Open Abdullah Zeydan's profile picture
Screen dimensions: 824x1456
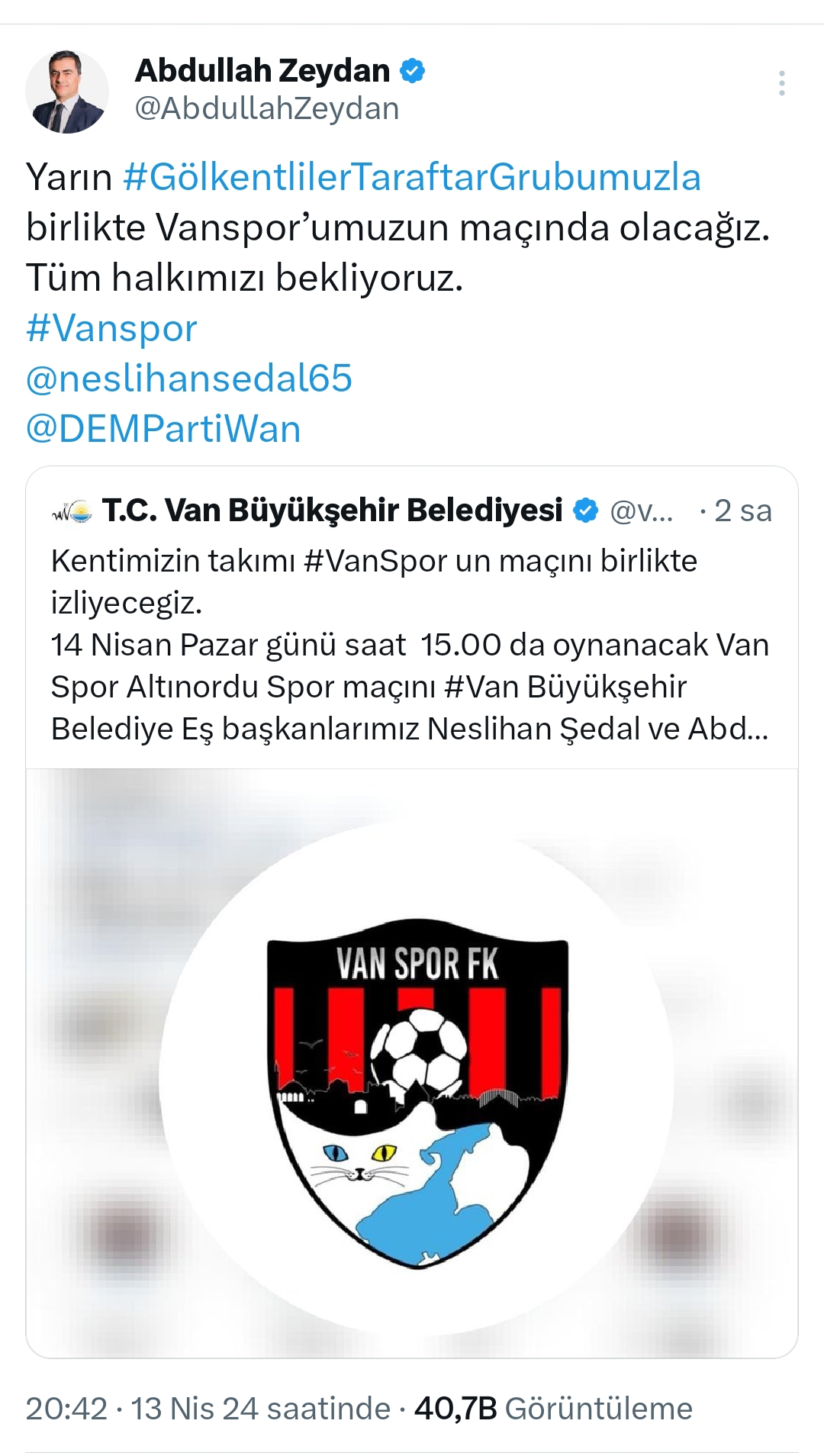pos(67,92)
